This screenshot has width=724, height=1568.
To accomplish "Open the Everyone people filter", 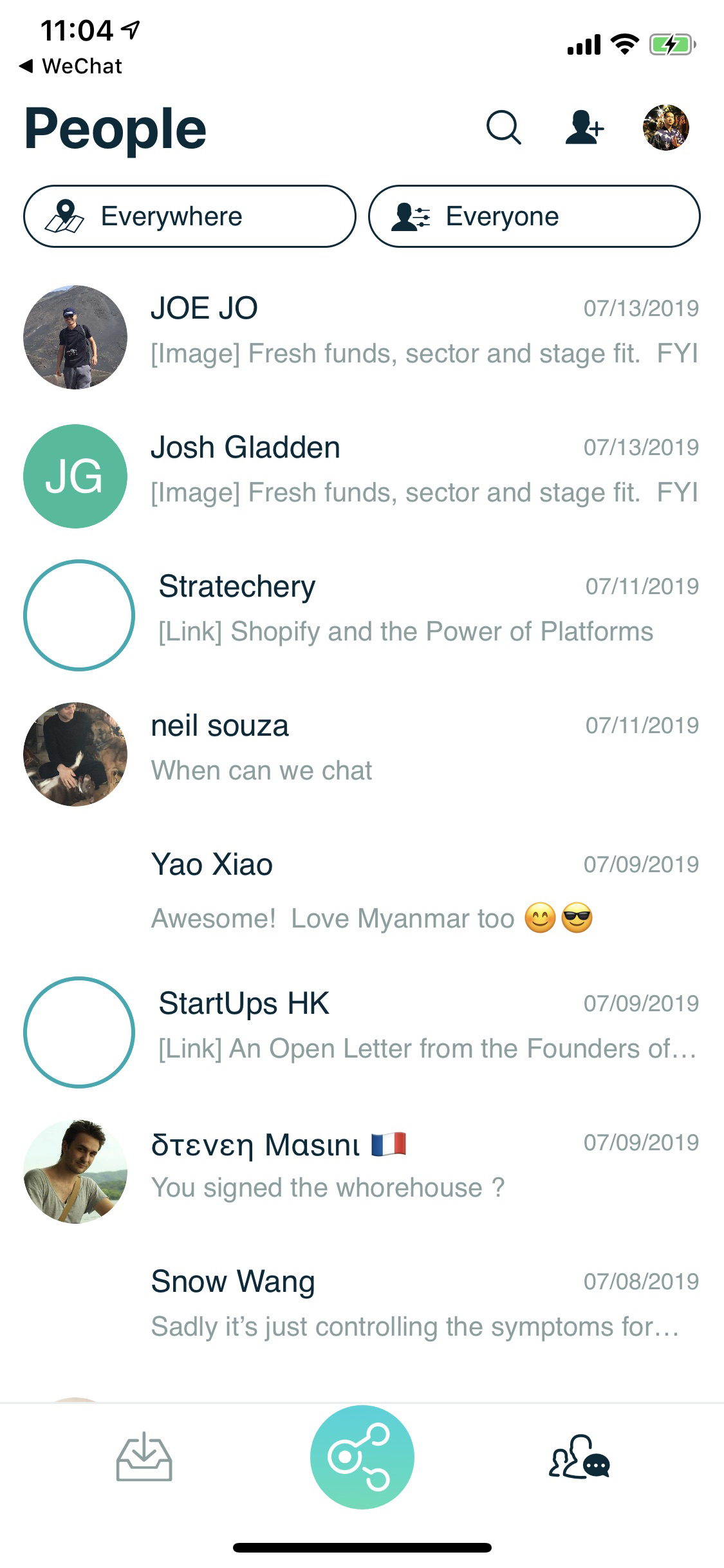I will (x=534, y=216).
